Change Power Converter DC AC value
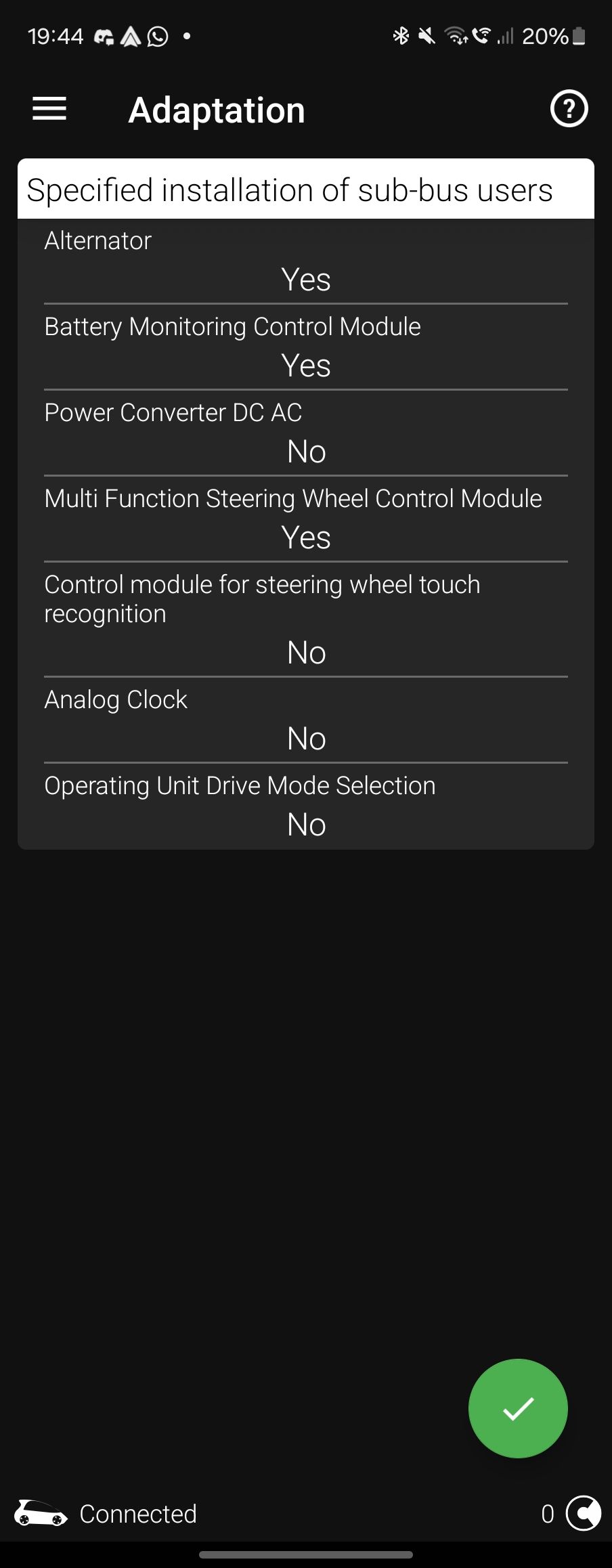 [306, 452]
